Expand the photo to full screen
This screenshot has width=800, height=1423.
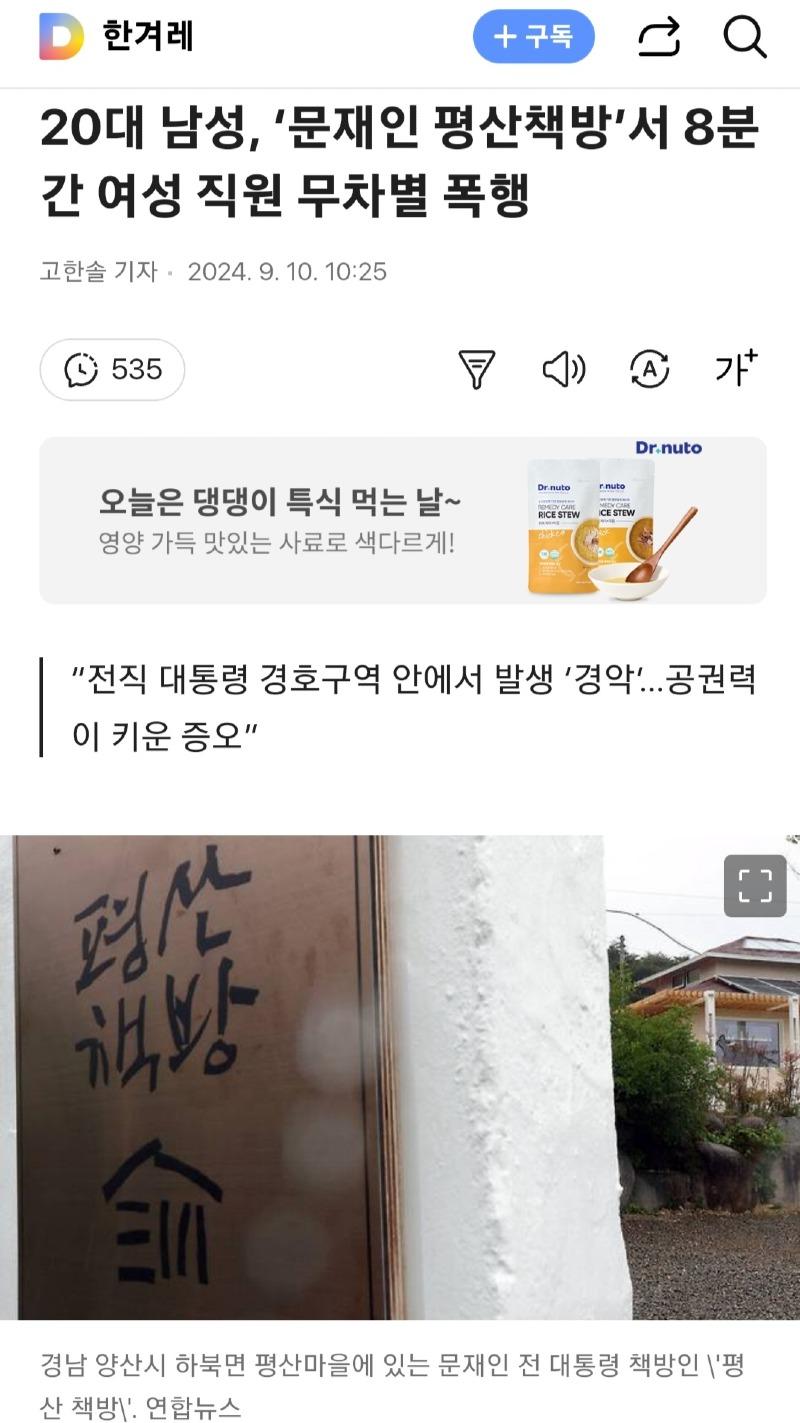(755, 886)
